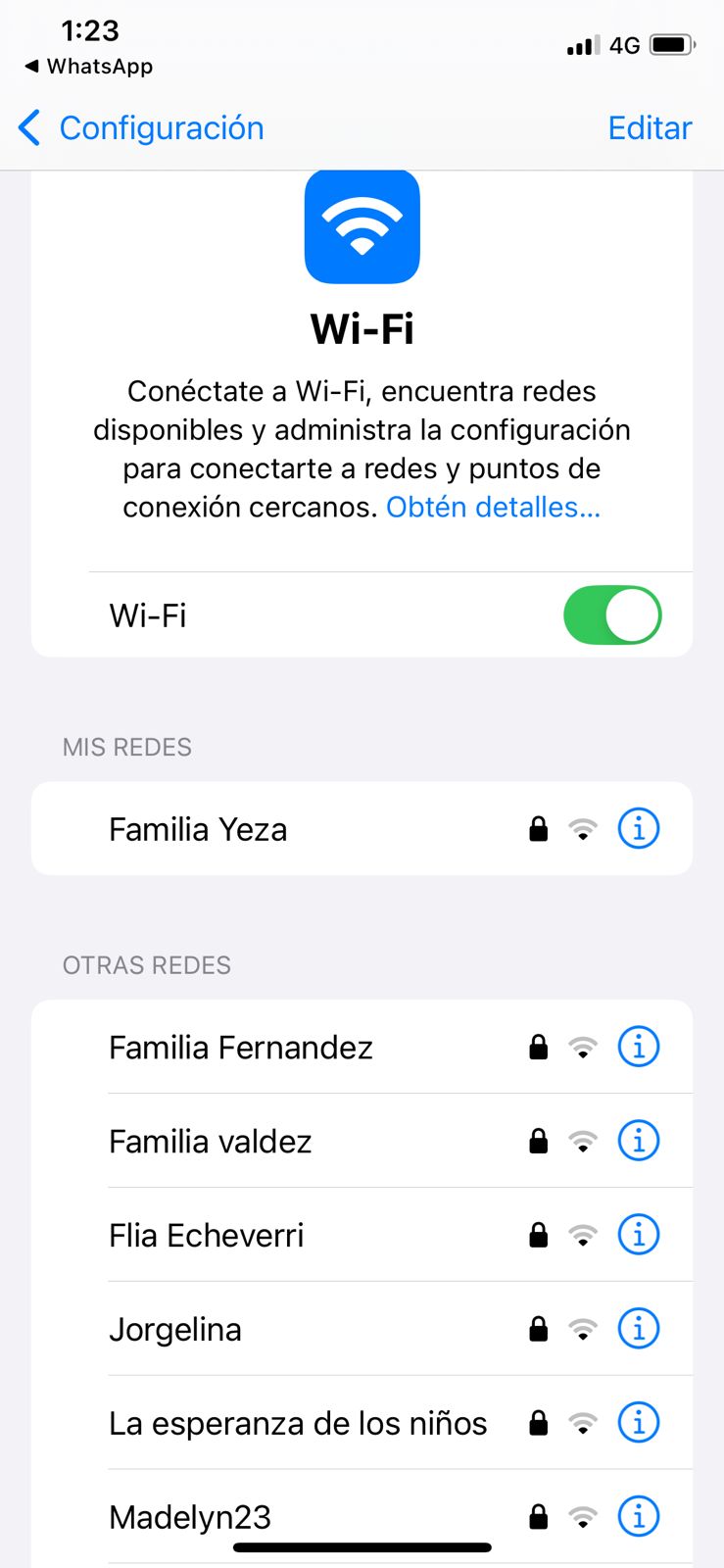Tap info icon next to Flia Echeverri
This screenshot has width=724, height=1568.
(x=639, y=1235)
